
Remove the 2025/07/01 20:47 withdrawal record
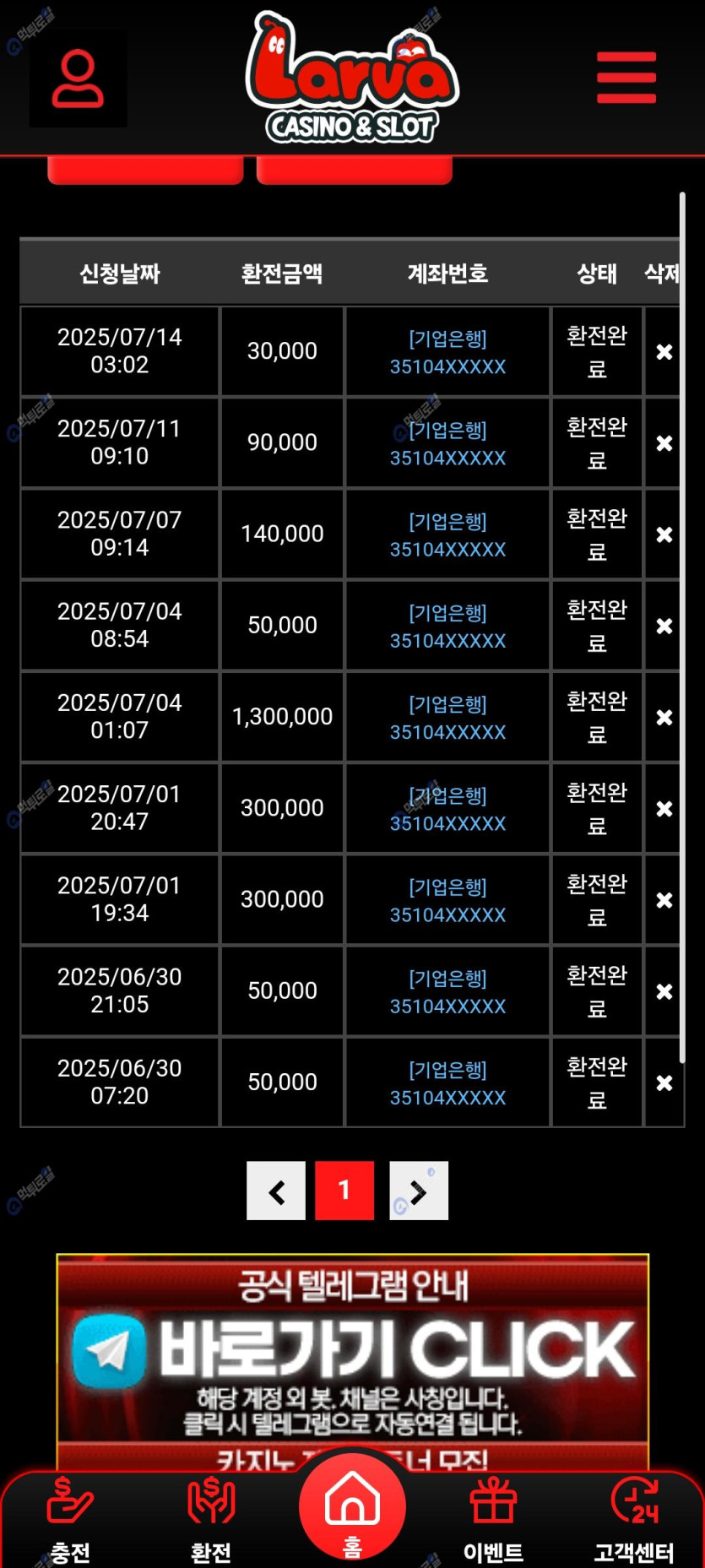pos(664,809)
